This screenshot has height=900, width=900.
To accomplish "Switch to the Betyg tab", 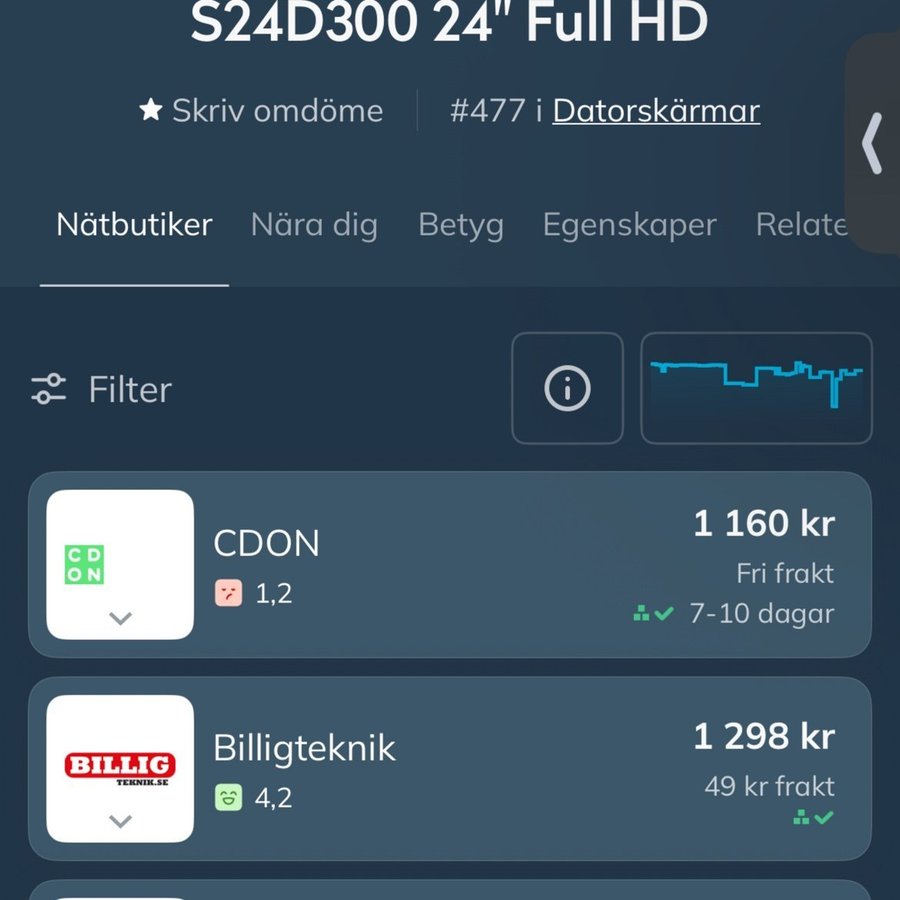I will click(x=460, y=225).
